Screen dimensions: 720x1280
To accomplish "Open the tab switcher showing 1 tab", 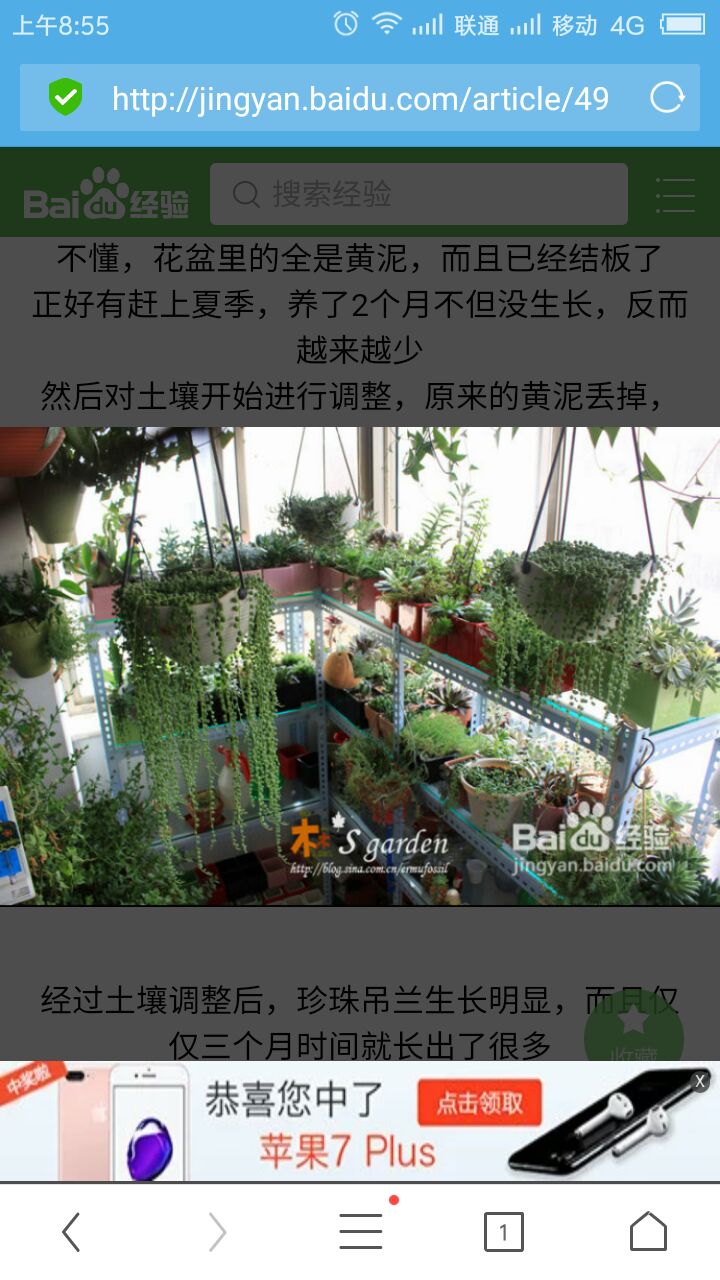I will click(503, 1232).
